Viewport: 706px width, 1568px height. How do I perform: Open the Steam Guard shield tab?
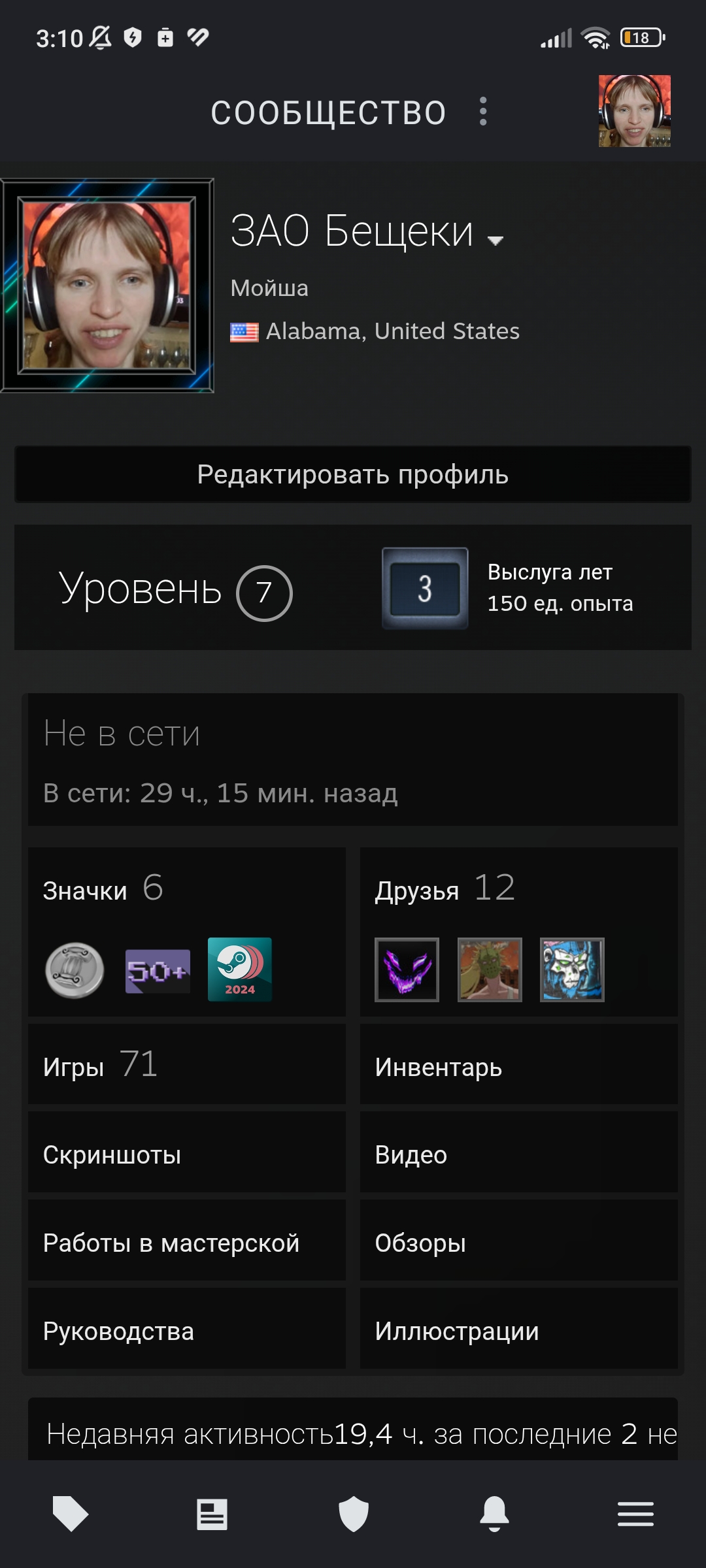click(x=354, y=1514)
